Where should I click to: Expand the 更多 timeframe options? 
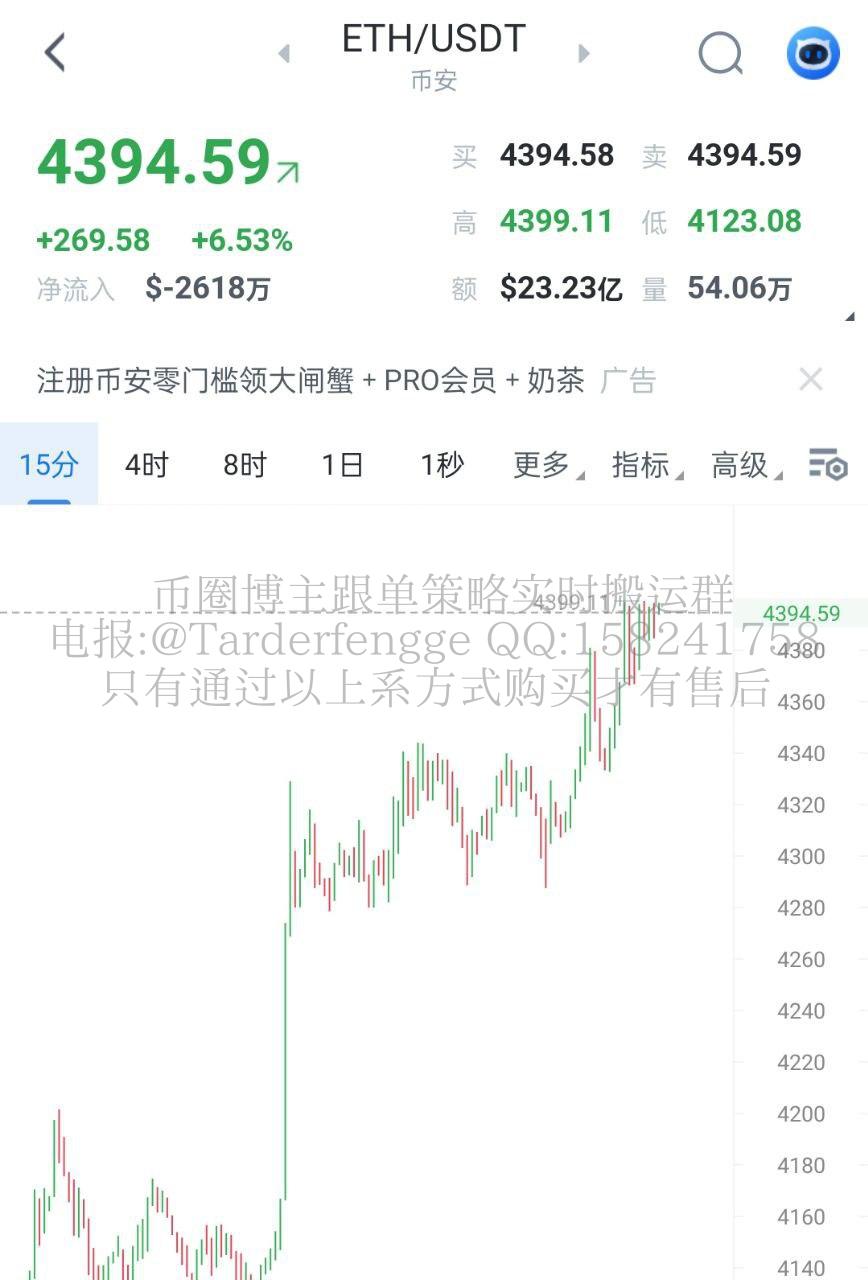click(x=543, y=465)
